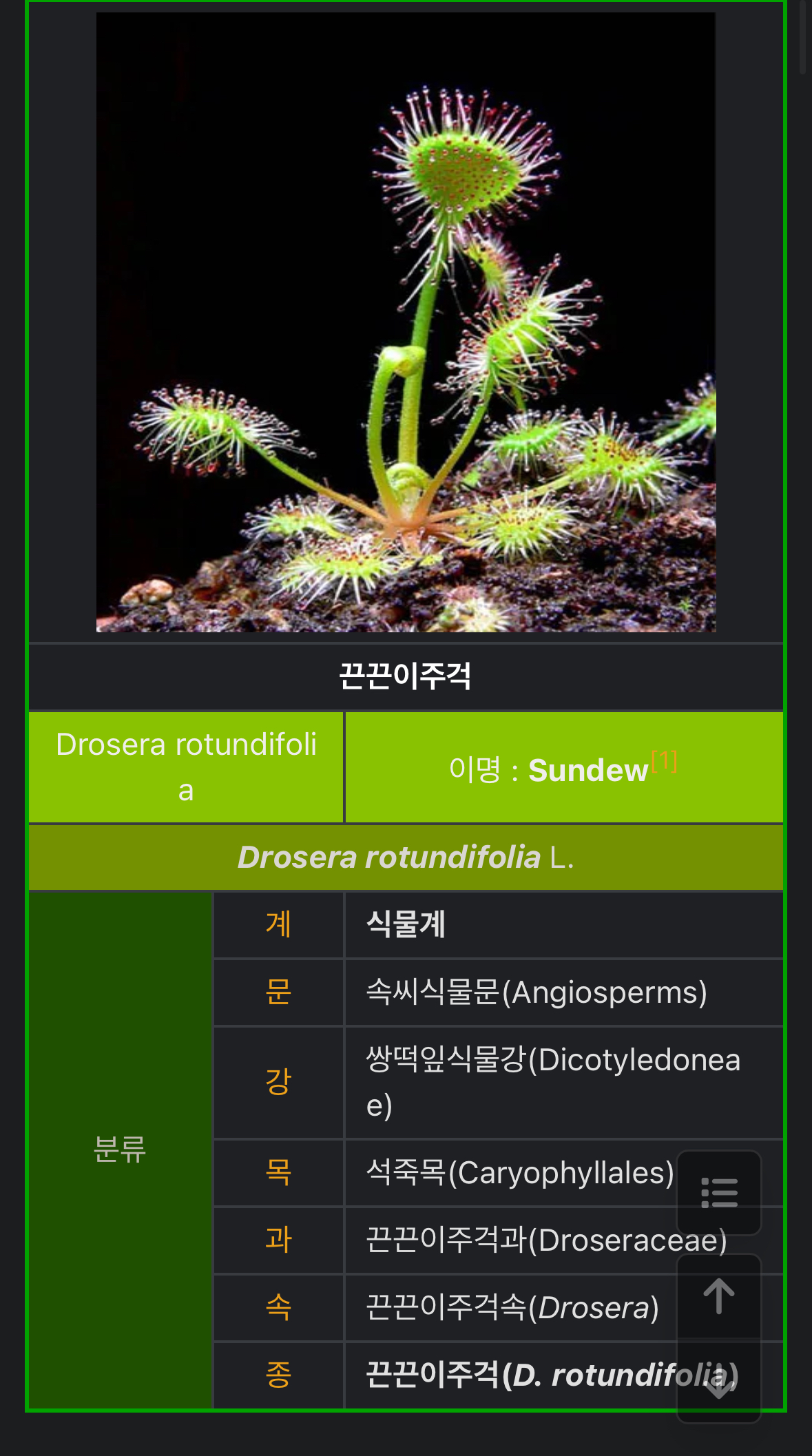Open the 종 classification link
Image resolution: width=812 pixels, height=1456 pixels.
pos(278,1375)
